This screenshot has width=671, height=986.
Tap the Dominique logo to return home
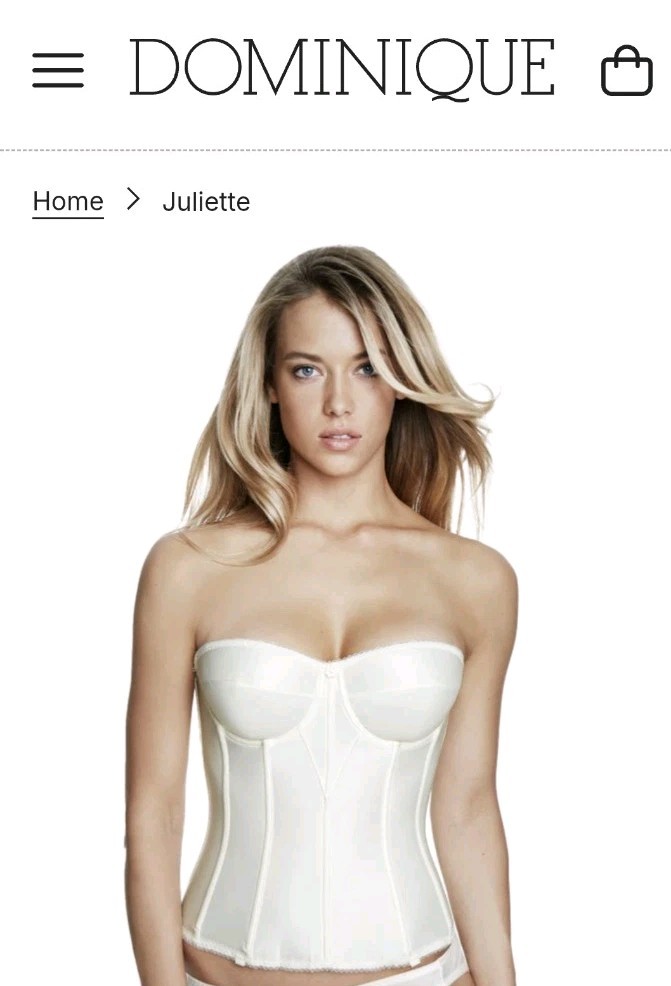pos(342,69)
